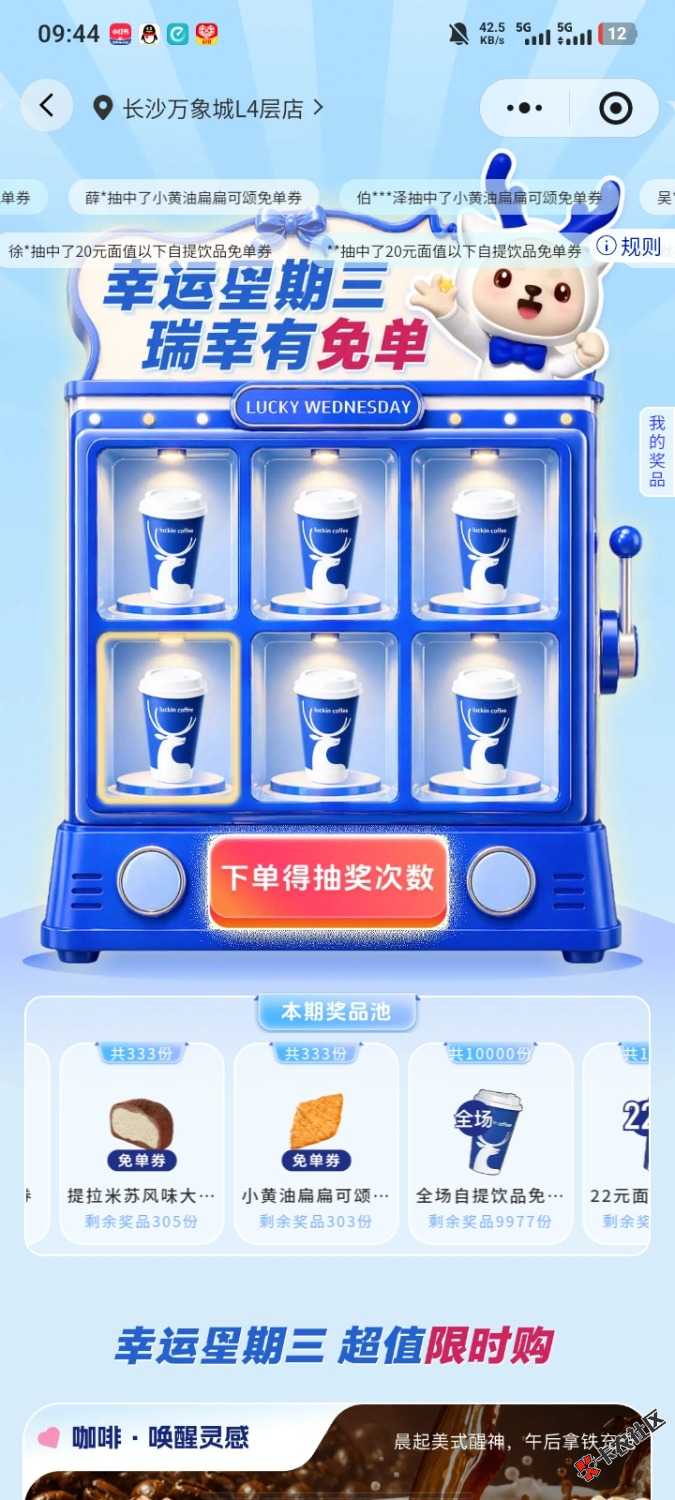View the 规则 activity rules

(629, 247)
